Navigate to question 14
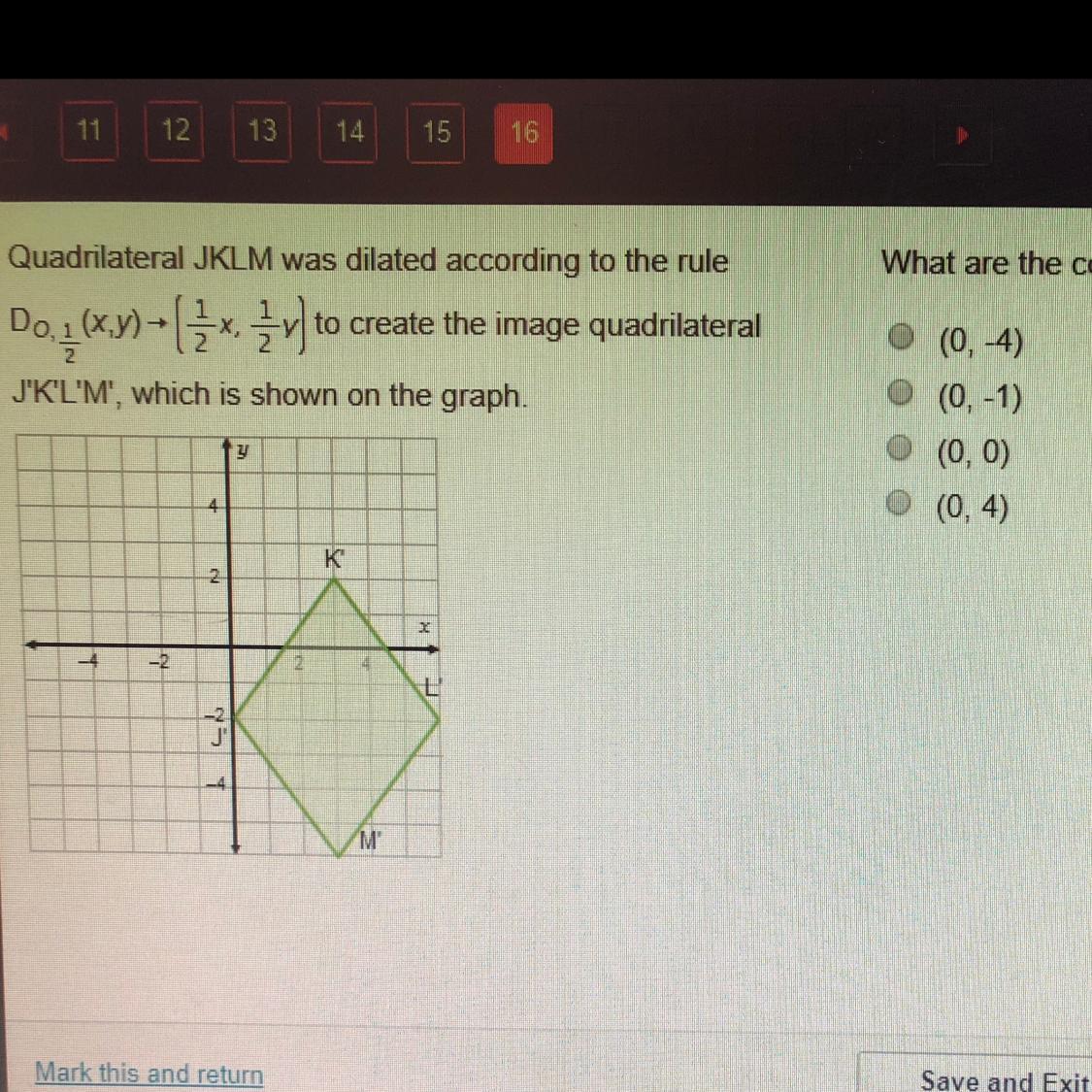This screenshot has width=1092, height=1092. [x=348, y=132]
